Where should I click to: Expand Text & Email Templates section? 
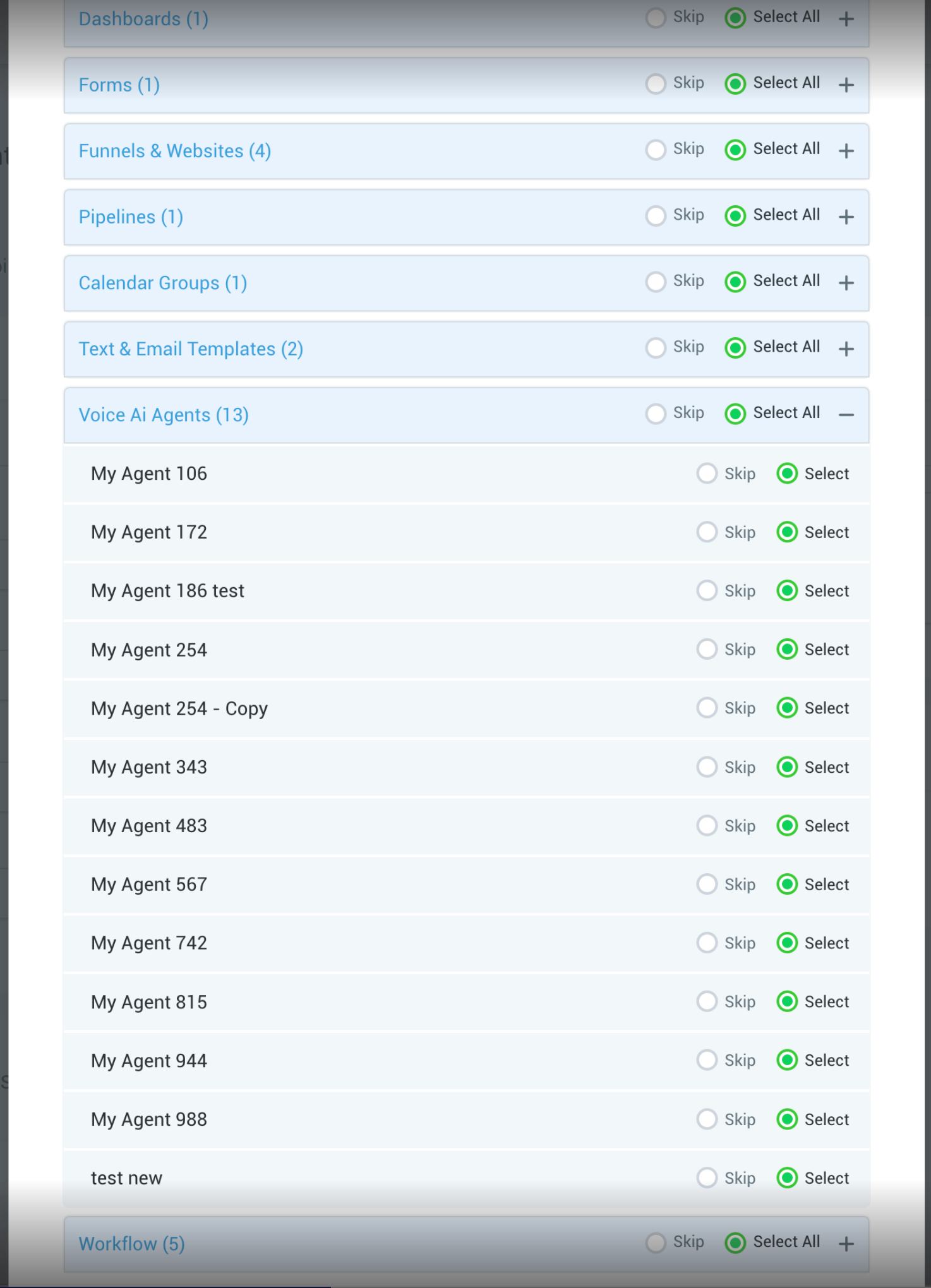(846, 349)
